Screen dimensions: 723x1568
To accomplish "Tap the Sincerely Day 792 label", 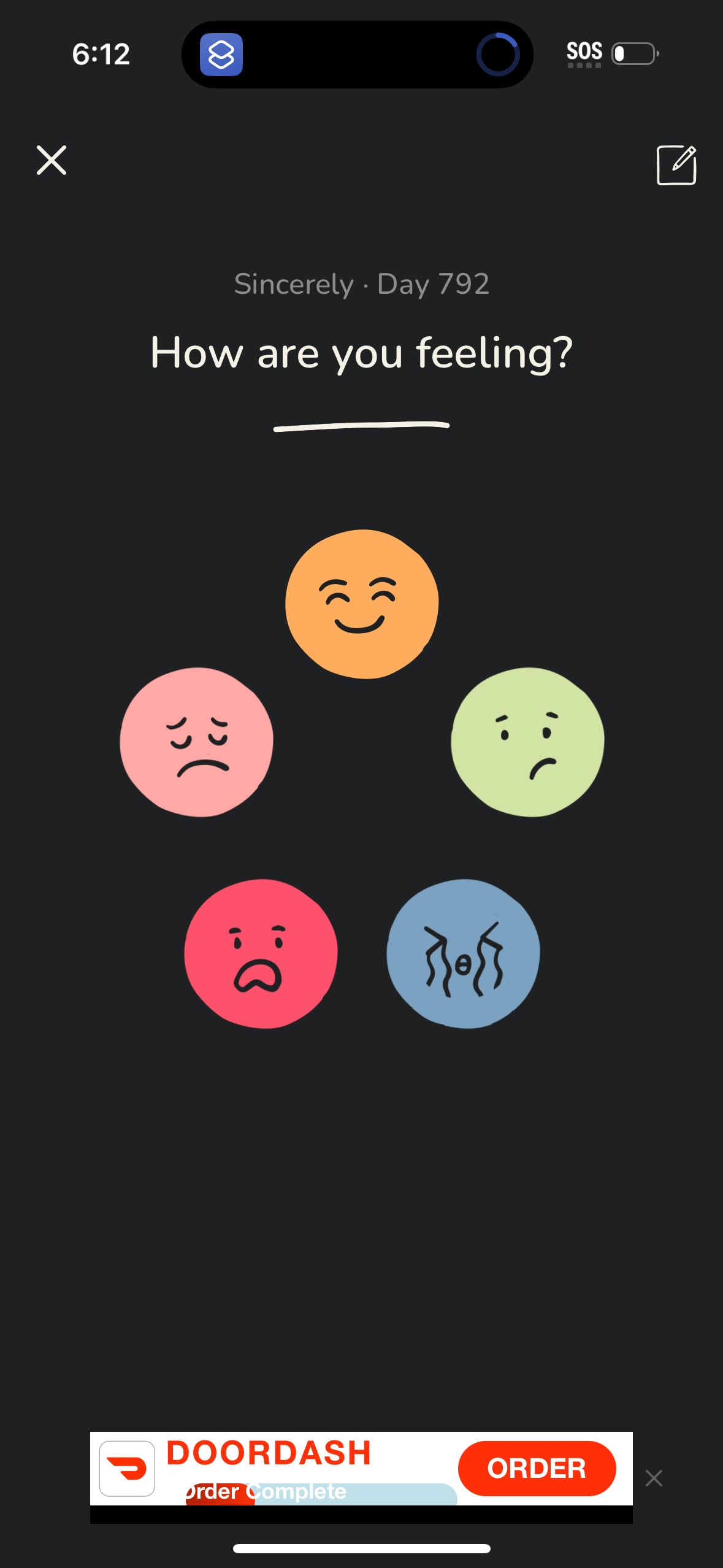I will pyautogui.click(x=361, y=284).
